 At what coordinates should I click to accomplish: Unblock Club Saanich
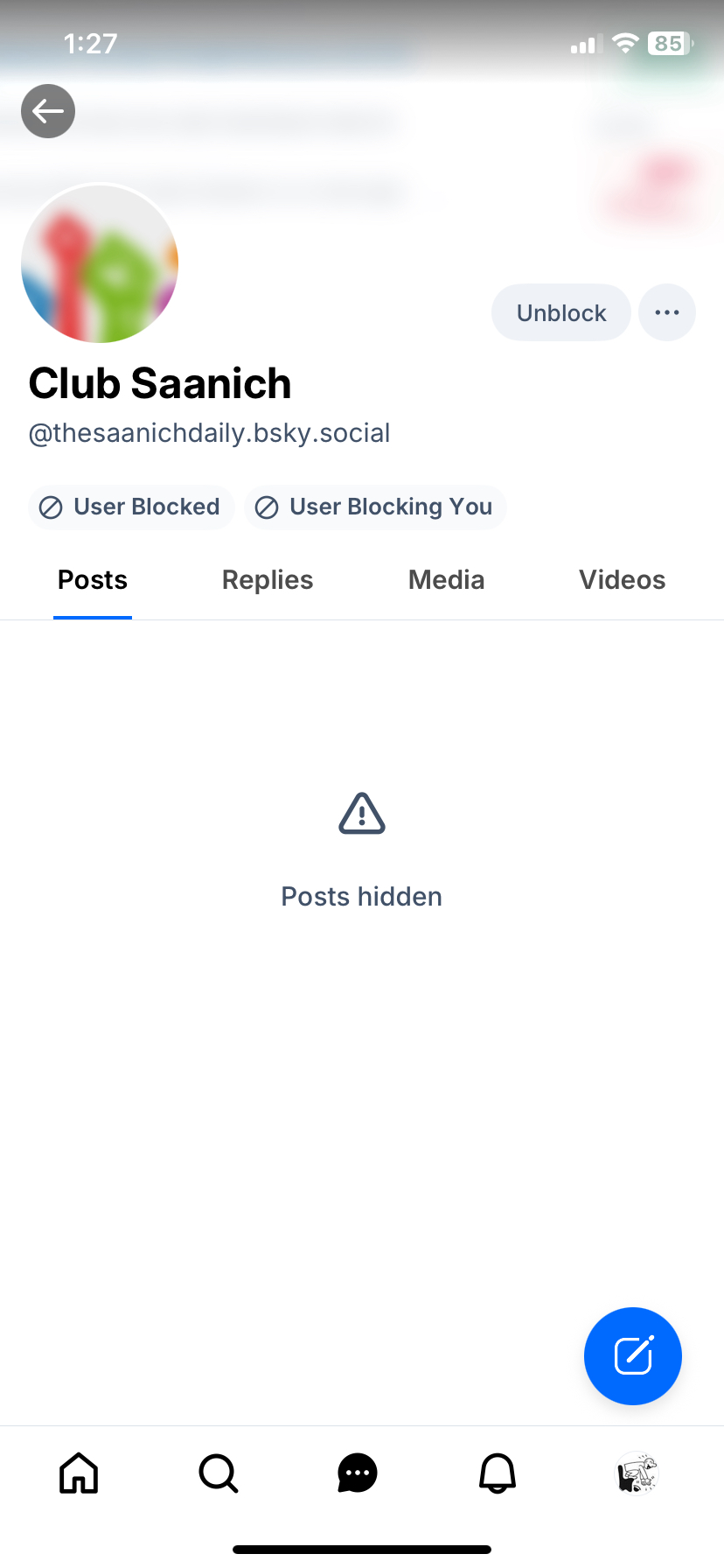560,312
